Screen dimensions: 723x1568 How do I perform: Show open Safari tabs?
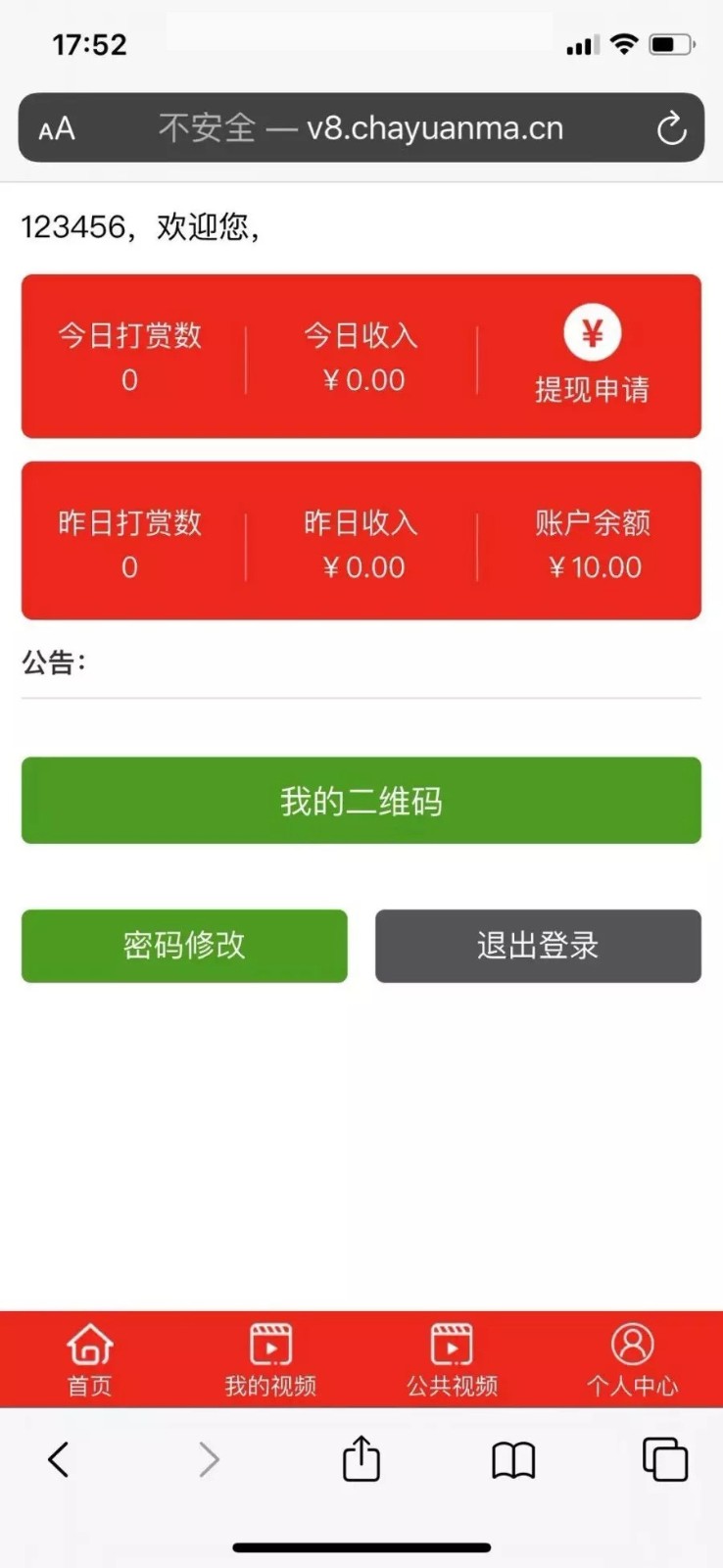pyautogui.click(x=665, y=1459)
